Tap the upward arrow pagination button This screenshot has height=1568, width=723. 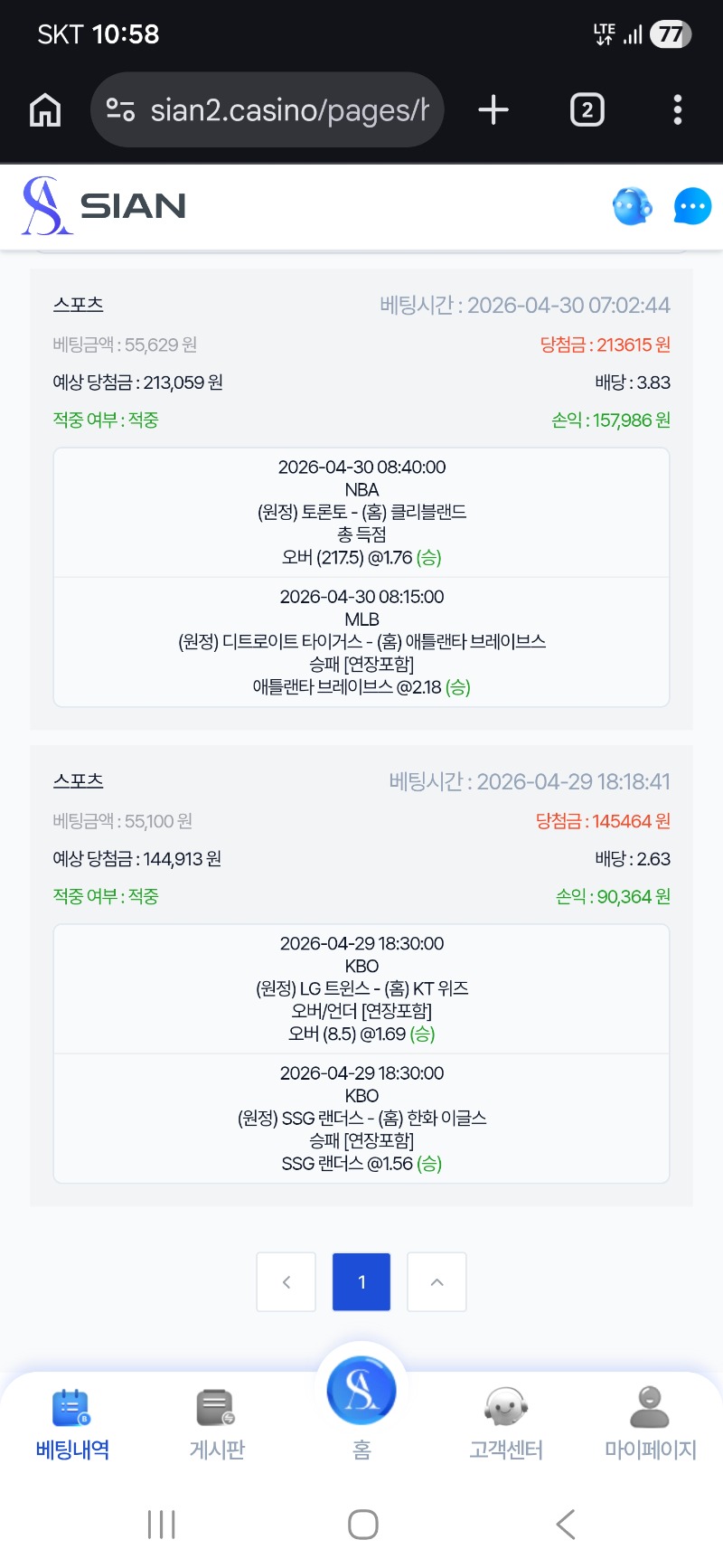coord(437,1281)
